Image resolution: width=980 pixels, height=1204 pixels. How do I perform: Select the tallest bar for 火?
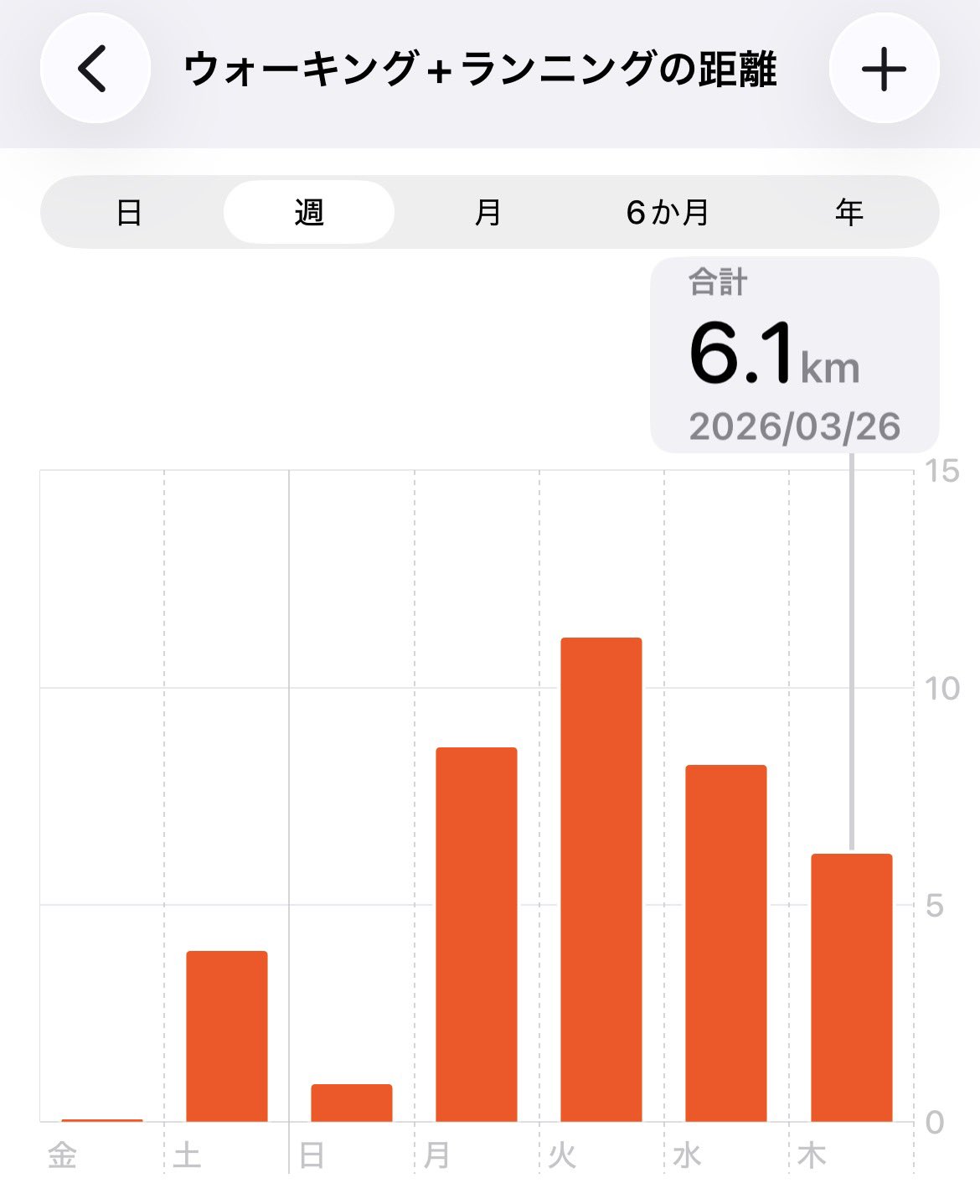601,880
